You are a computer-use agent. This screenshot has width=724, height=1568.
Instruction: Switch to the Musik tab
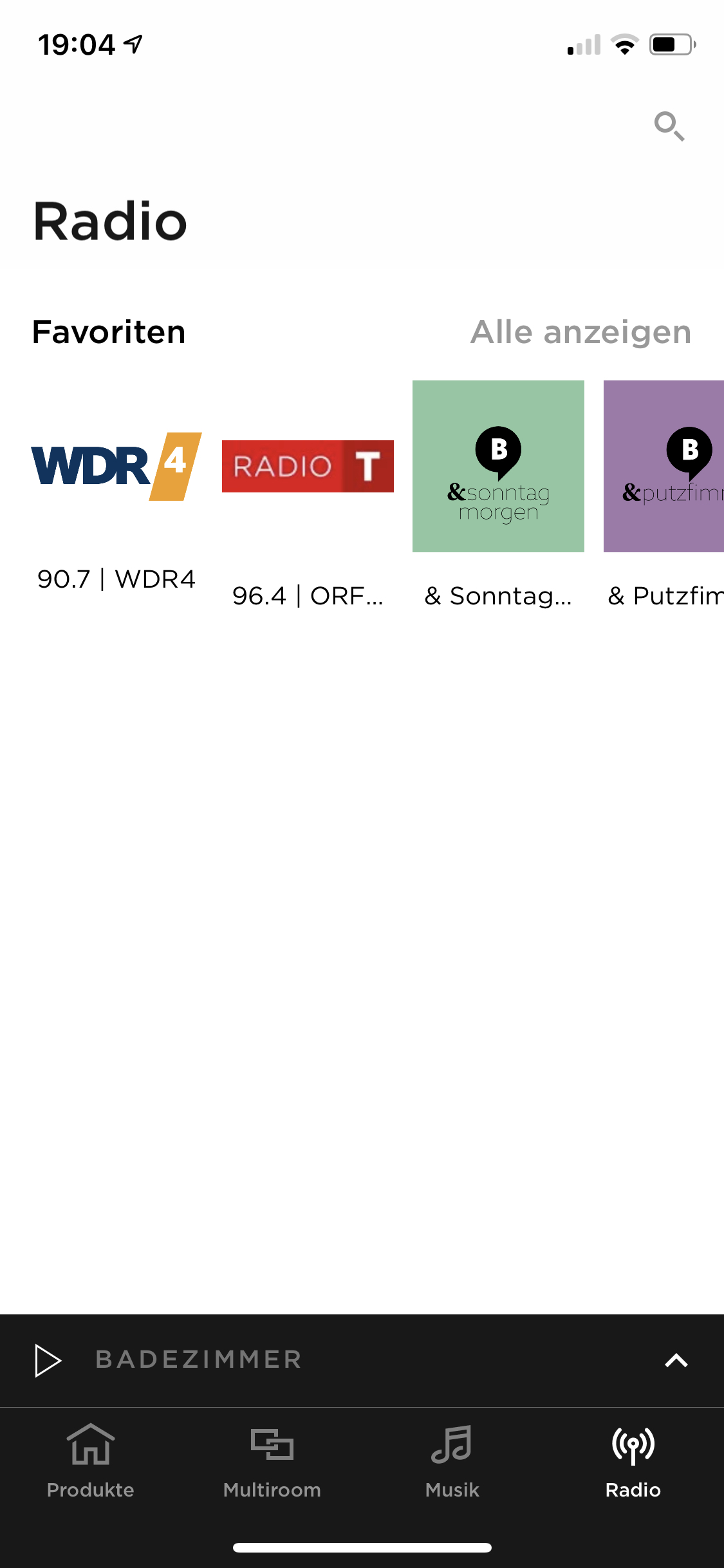pyautogui.click(x=452, y=1461)
